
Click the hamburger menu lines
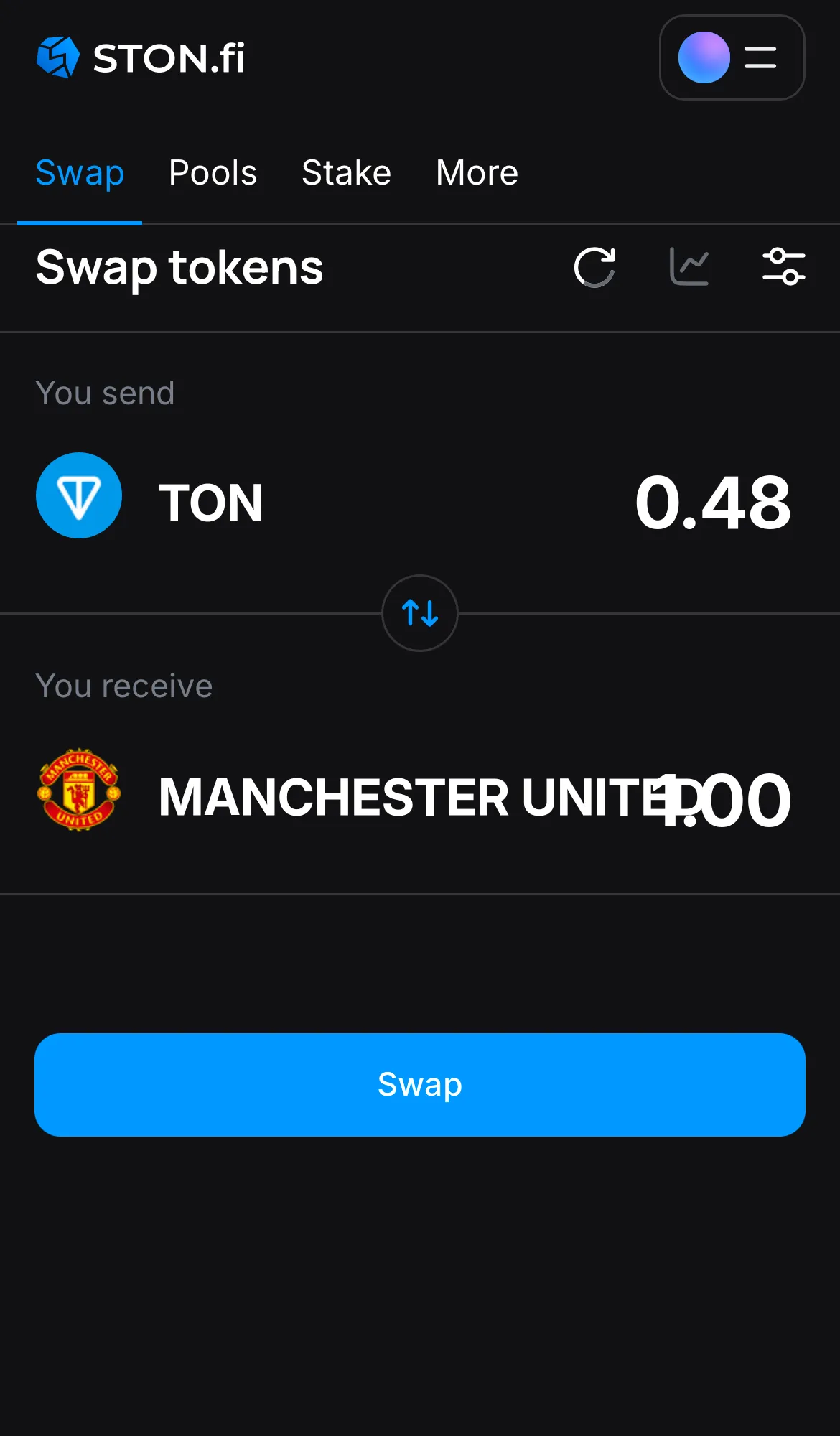(760, 57)
